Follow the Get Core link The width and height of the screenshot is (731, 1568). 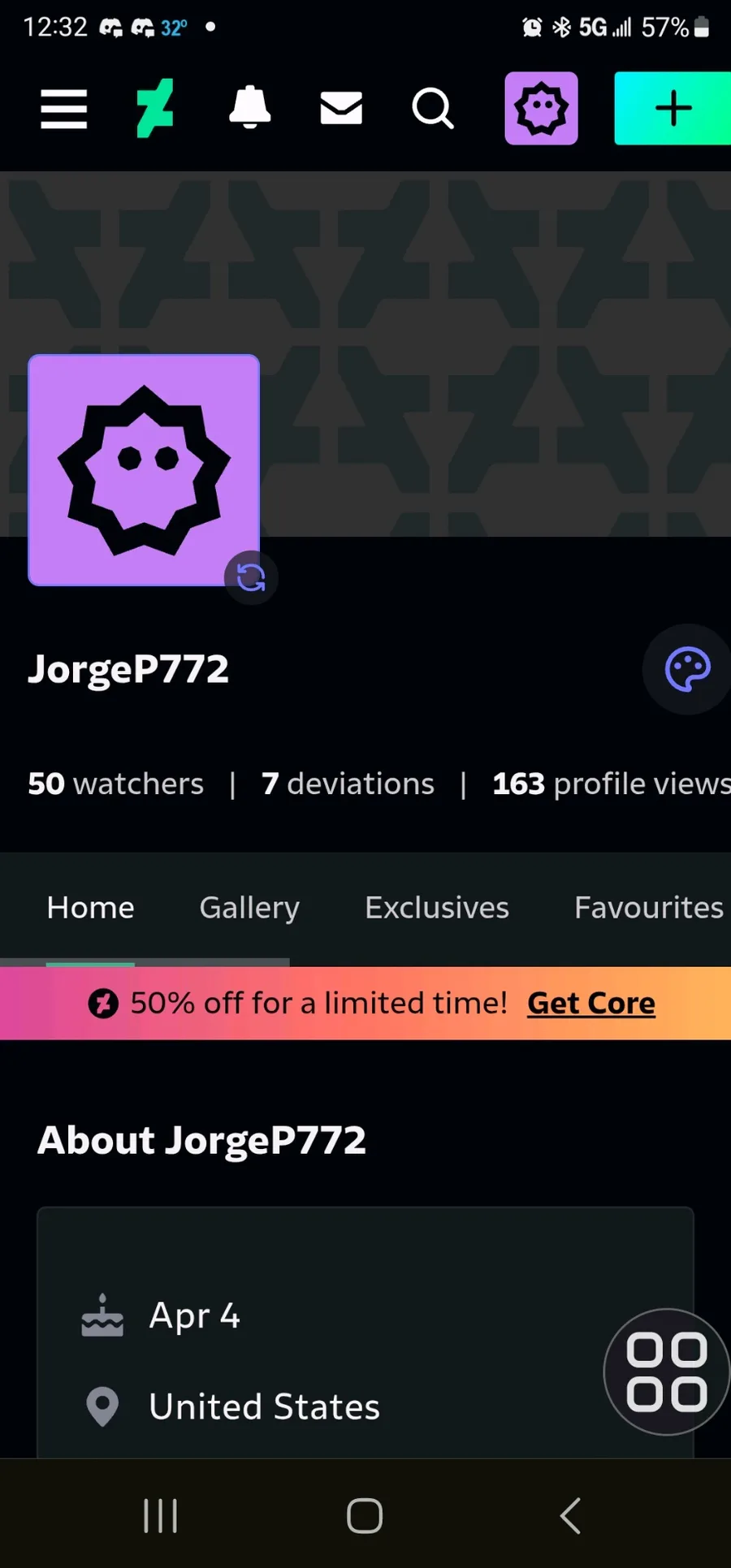pyautogui.click(x=590, y=1003)
